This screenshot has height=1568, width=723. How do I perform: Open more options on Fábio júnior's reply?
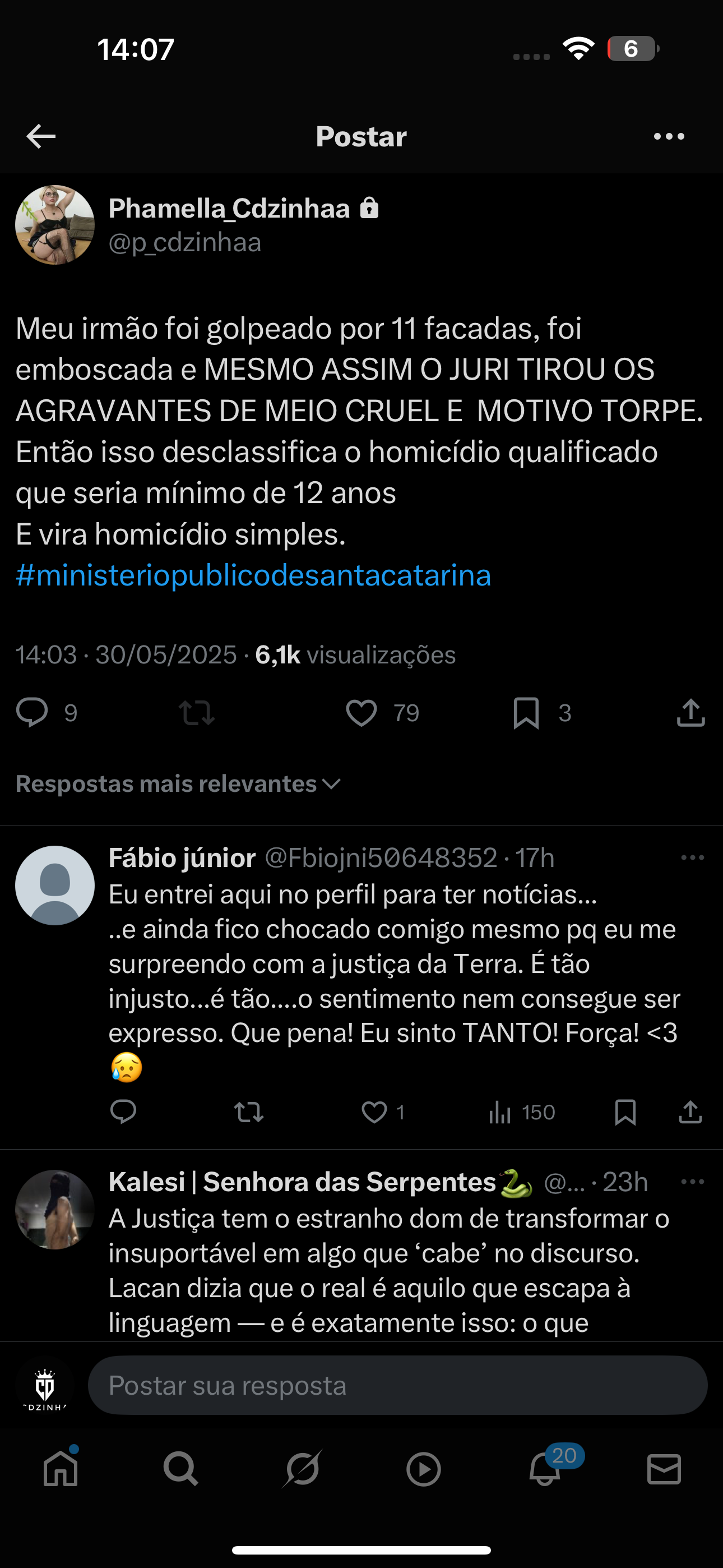tap(693, 857)
